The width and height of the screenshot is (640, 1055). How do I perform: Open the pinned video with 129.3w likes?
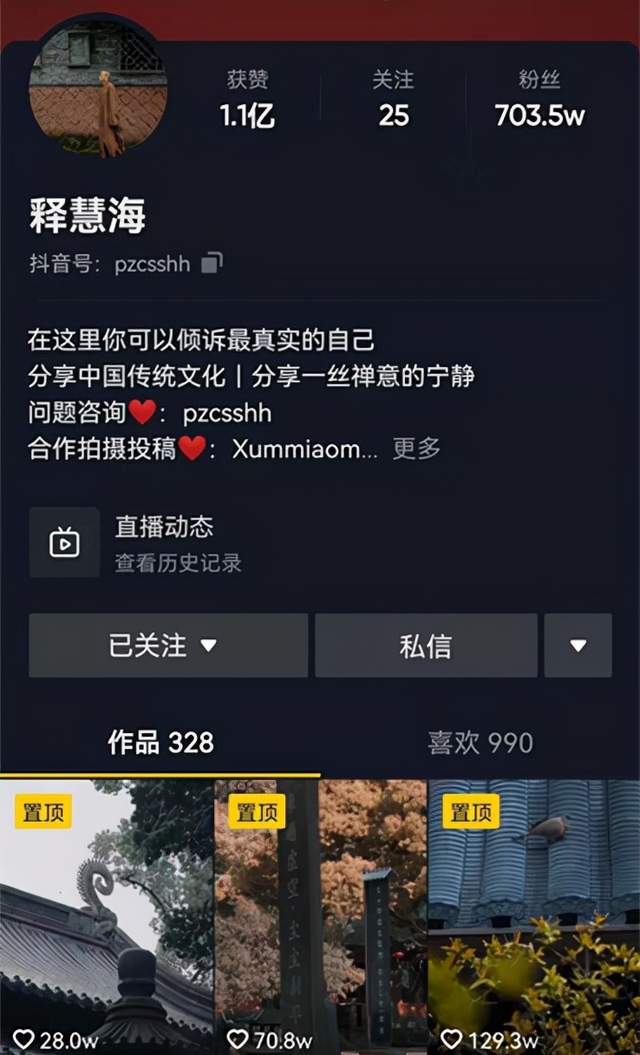(x=534, y=915)
